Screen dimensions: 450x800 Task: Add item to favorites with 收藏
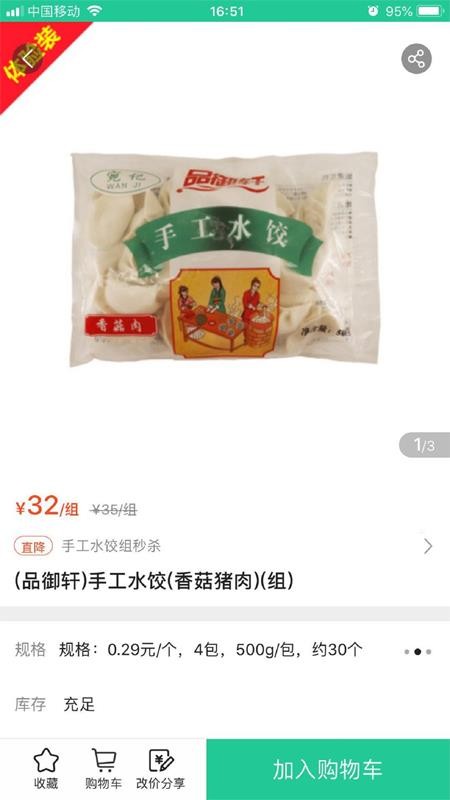(x=46, y=769)
